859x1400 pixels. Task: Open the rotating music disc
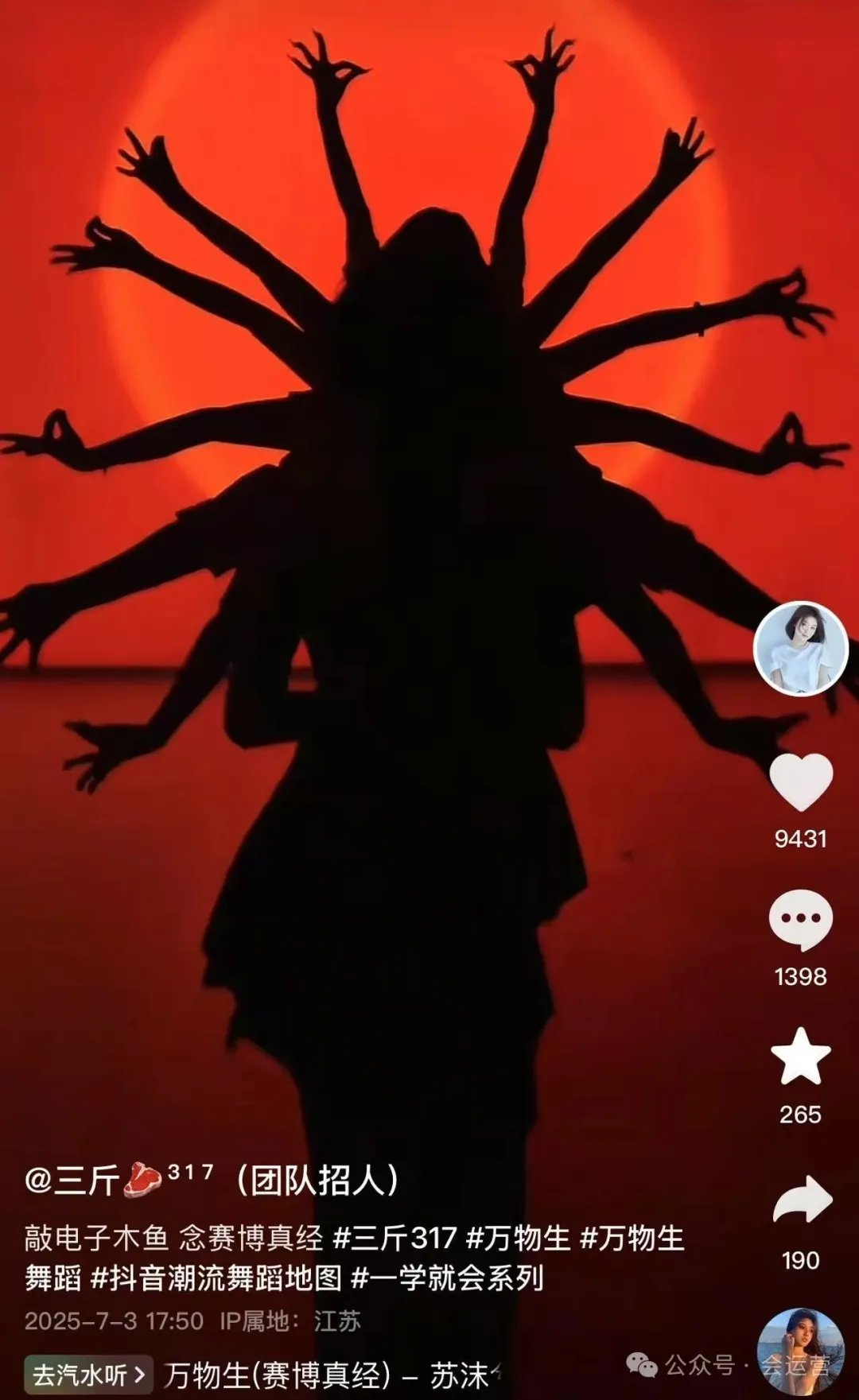pos(801,1352)
